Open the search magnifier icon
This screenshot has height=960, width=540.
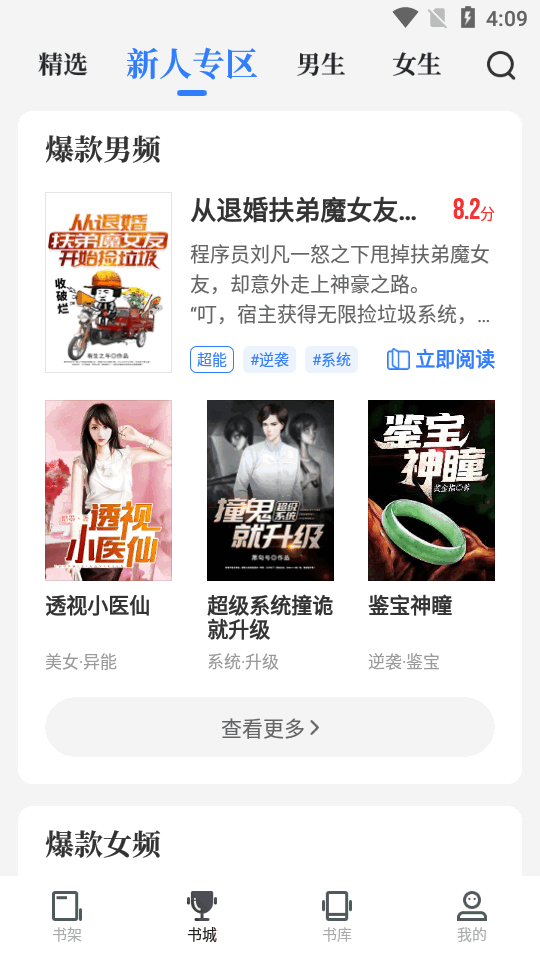(501, 65)
